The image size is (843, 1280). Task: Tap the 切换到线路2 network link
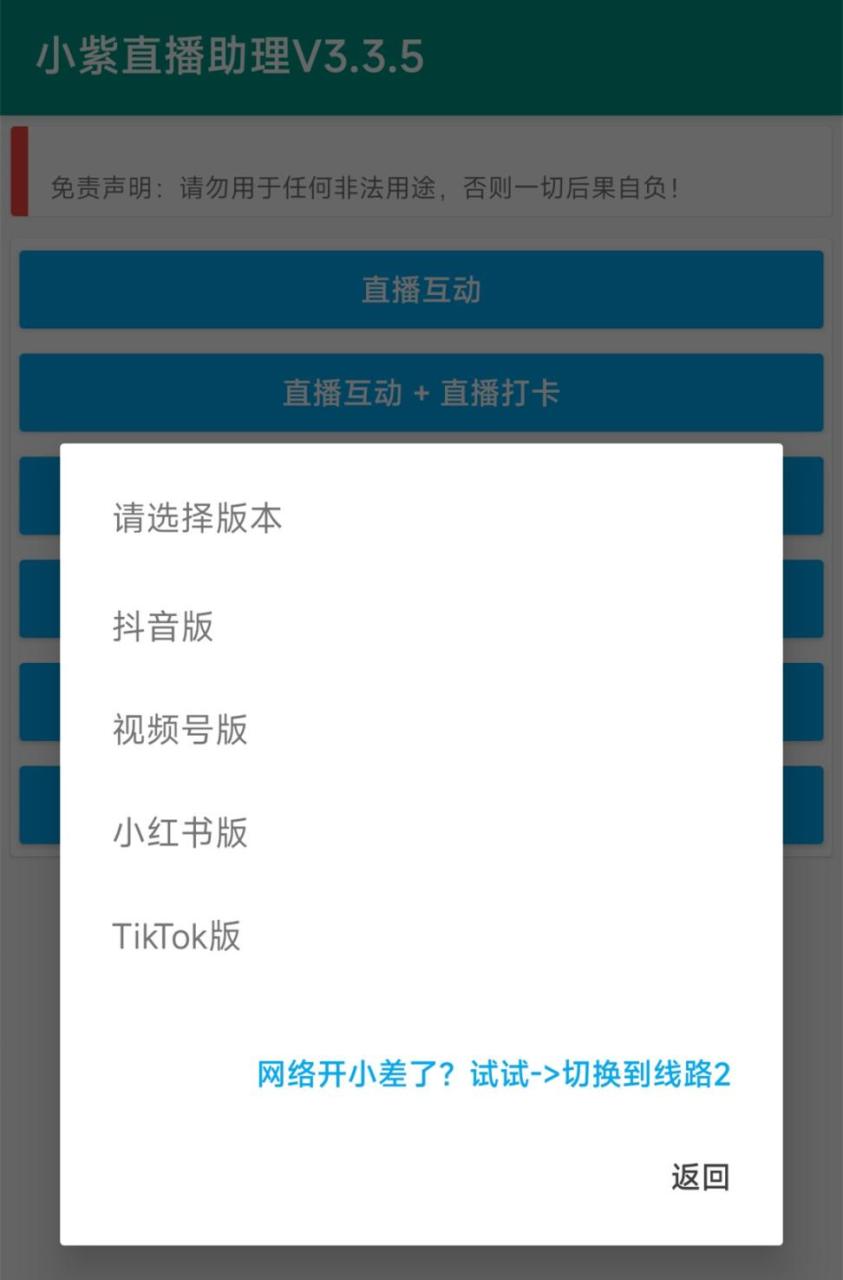coord(494,1075)
